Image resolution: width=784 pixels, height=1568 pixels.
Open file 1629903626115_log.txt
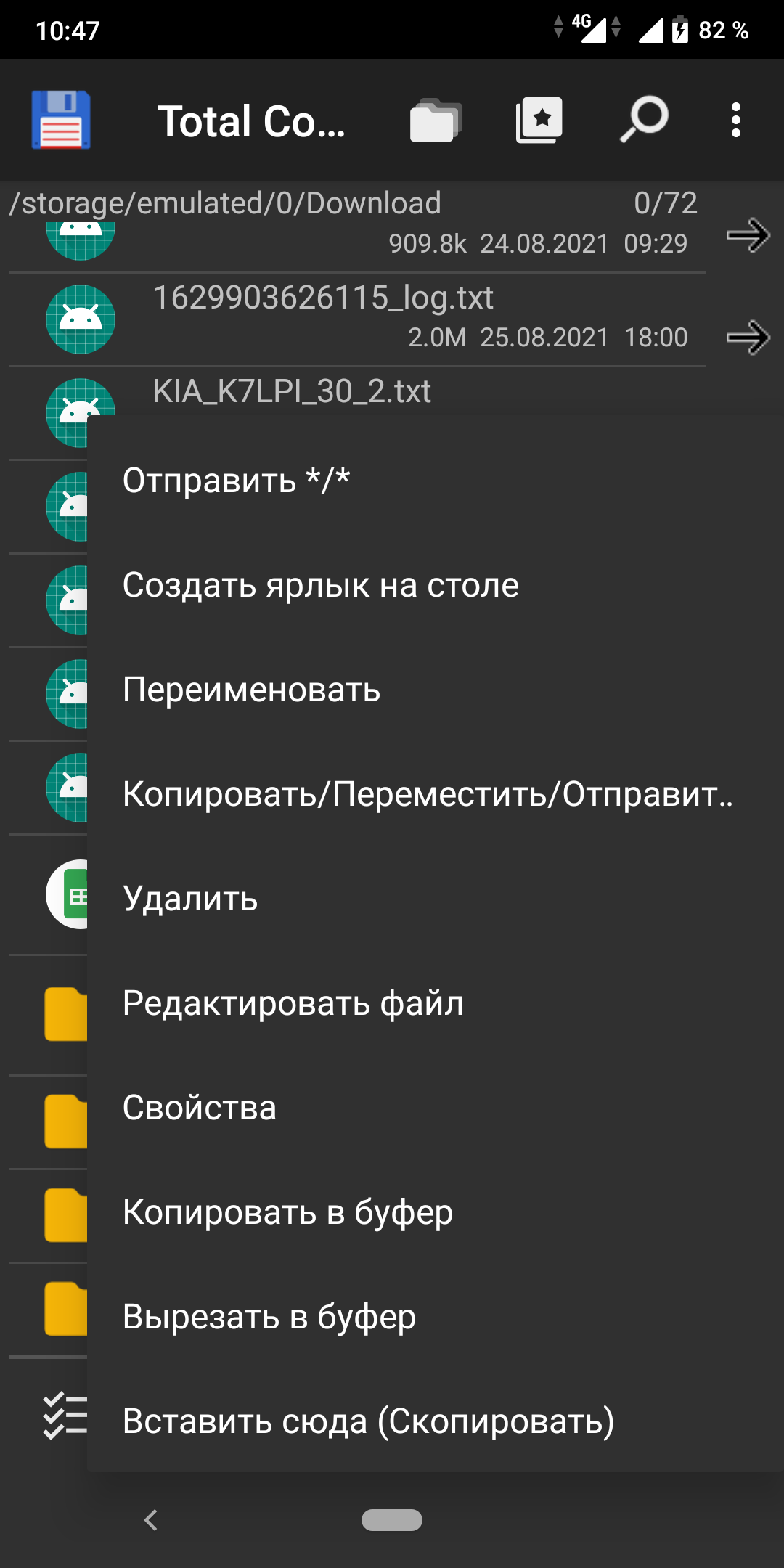323,298
